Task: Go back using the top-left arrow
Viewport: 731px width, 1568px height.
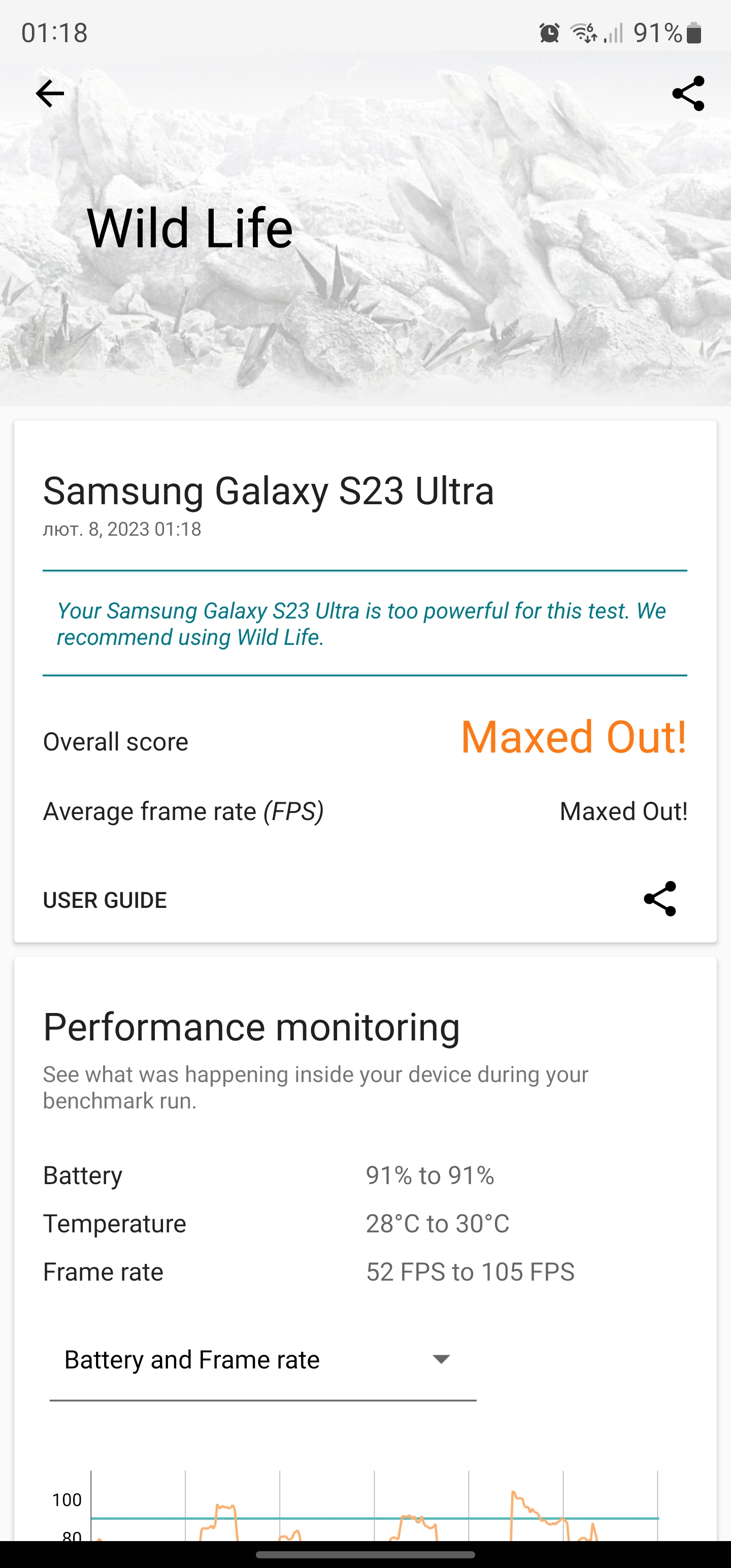Action: point(50,94)
